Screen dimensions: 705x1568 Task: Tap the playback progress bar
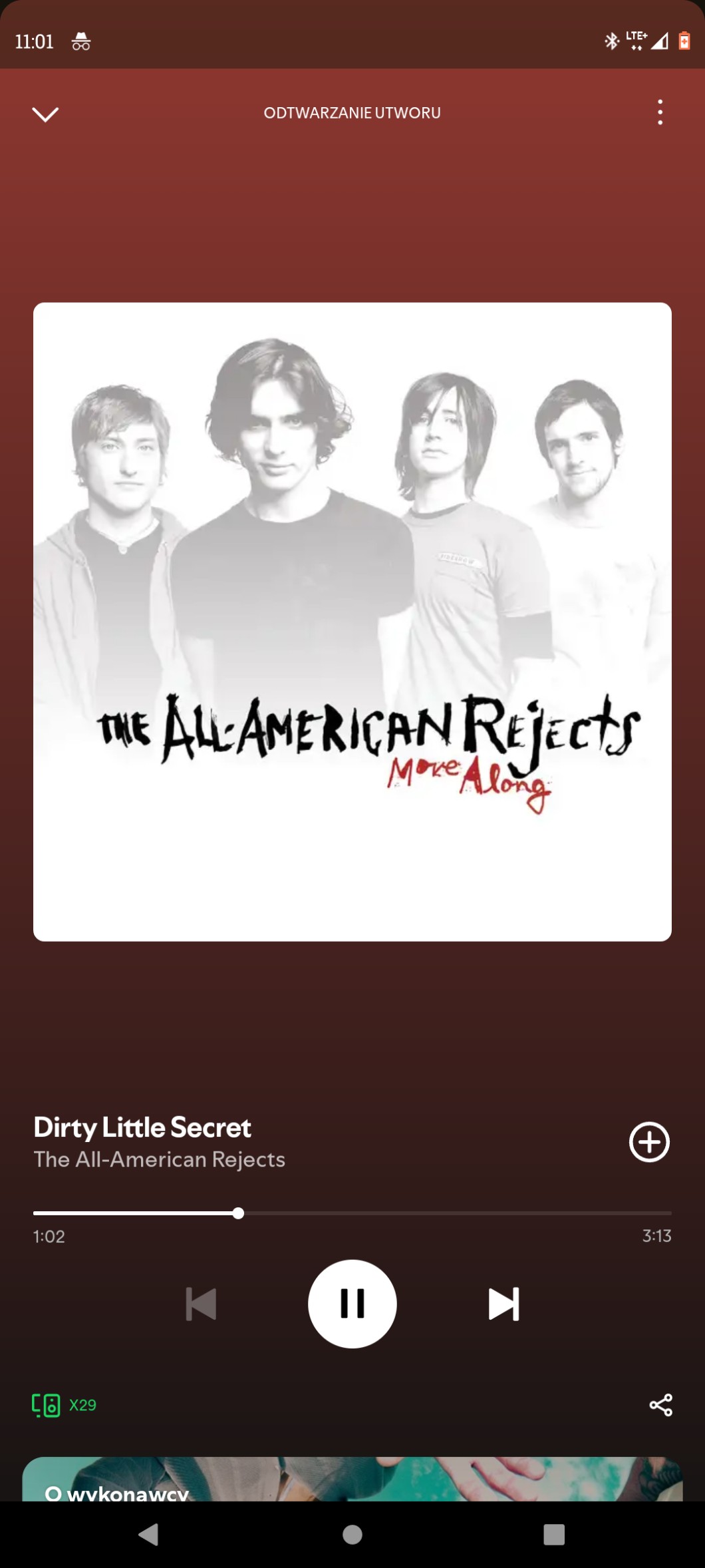coord(352,1213)
